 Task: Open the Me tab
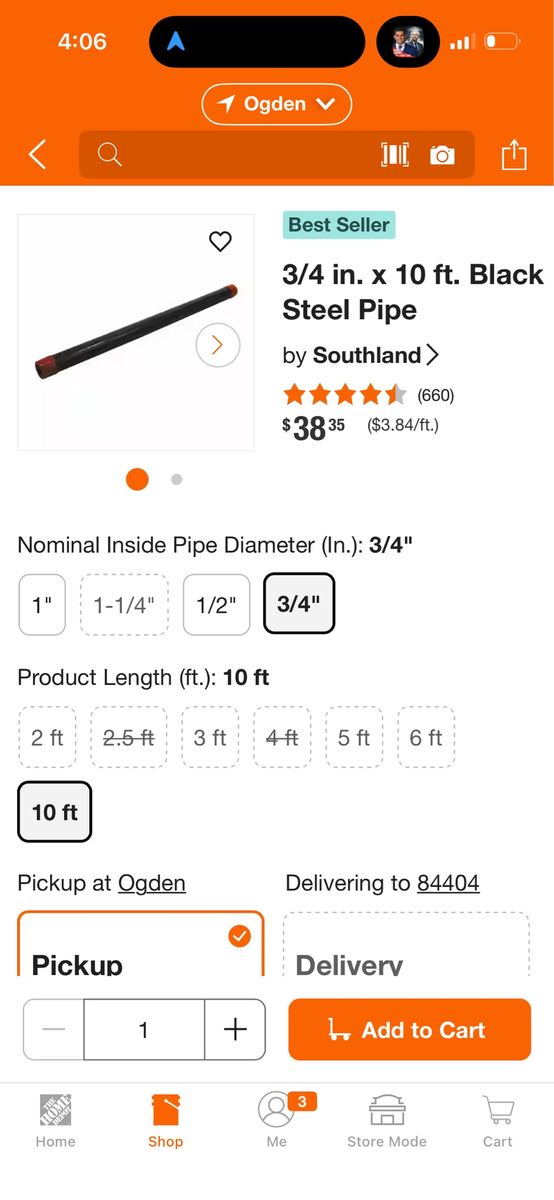click(277, 1120)
